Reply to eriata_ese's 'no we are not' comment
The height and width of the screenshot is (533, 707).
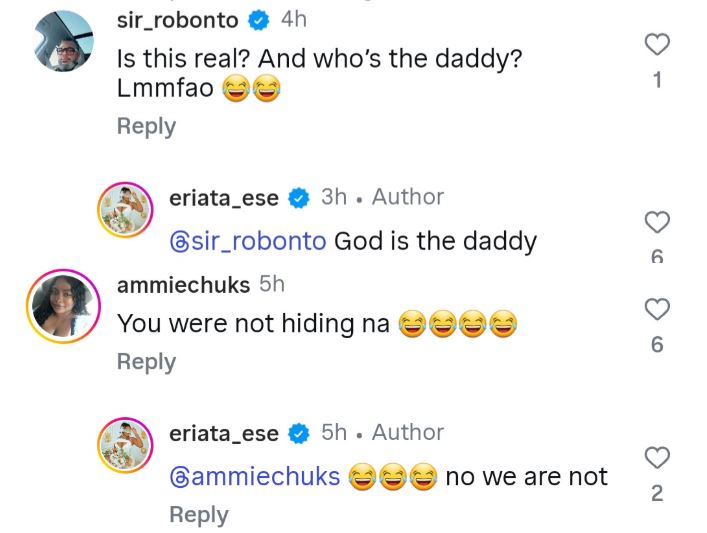click(198, 514)
